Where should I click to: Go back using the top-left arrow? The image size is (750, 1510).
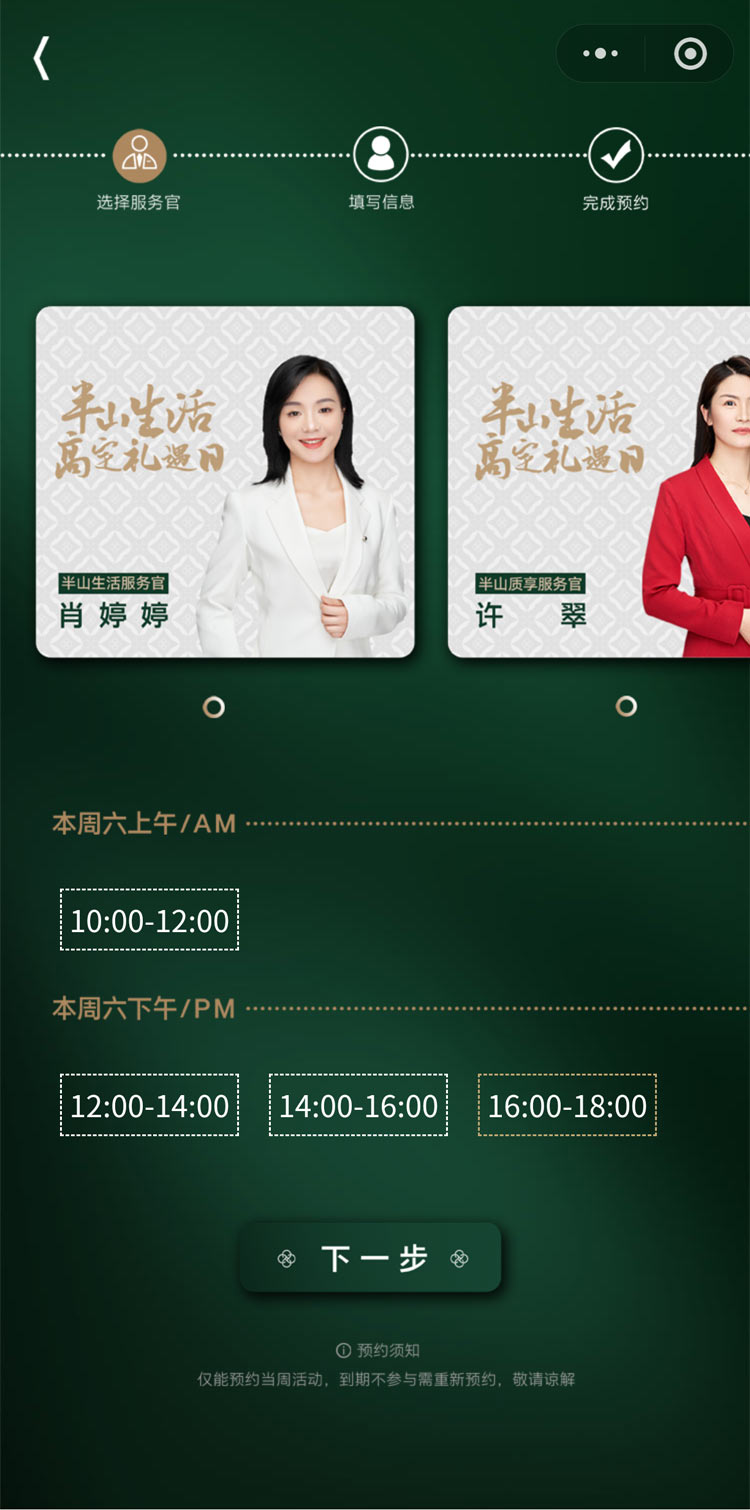41,58
